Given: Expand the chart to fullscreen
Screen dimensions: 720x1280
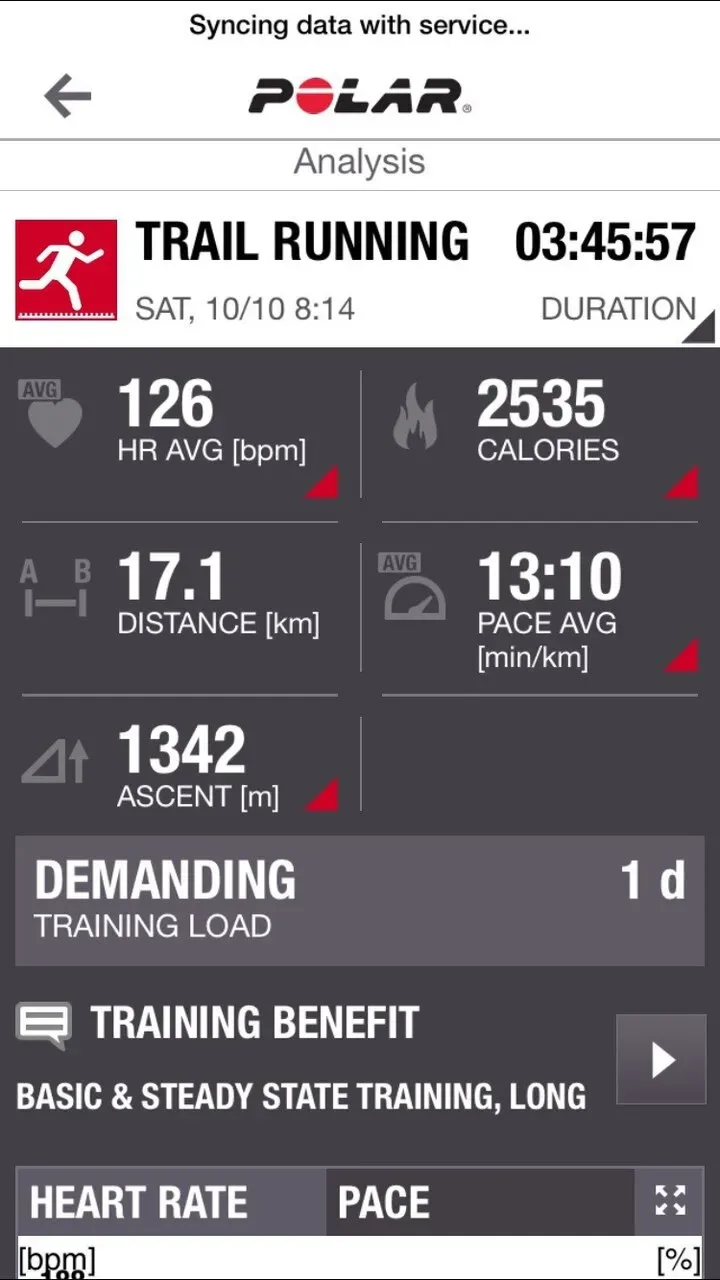Looking at the screenshot, I should point(670,1200).
